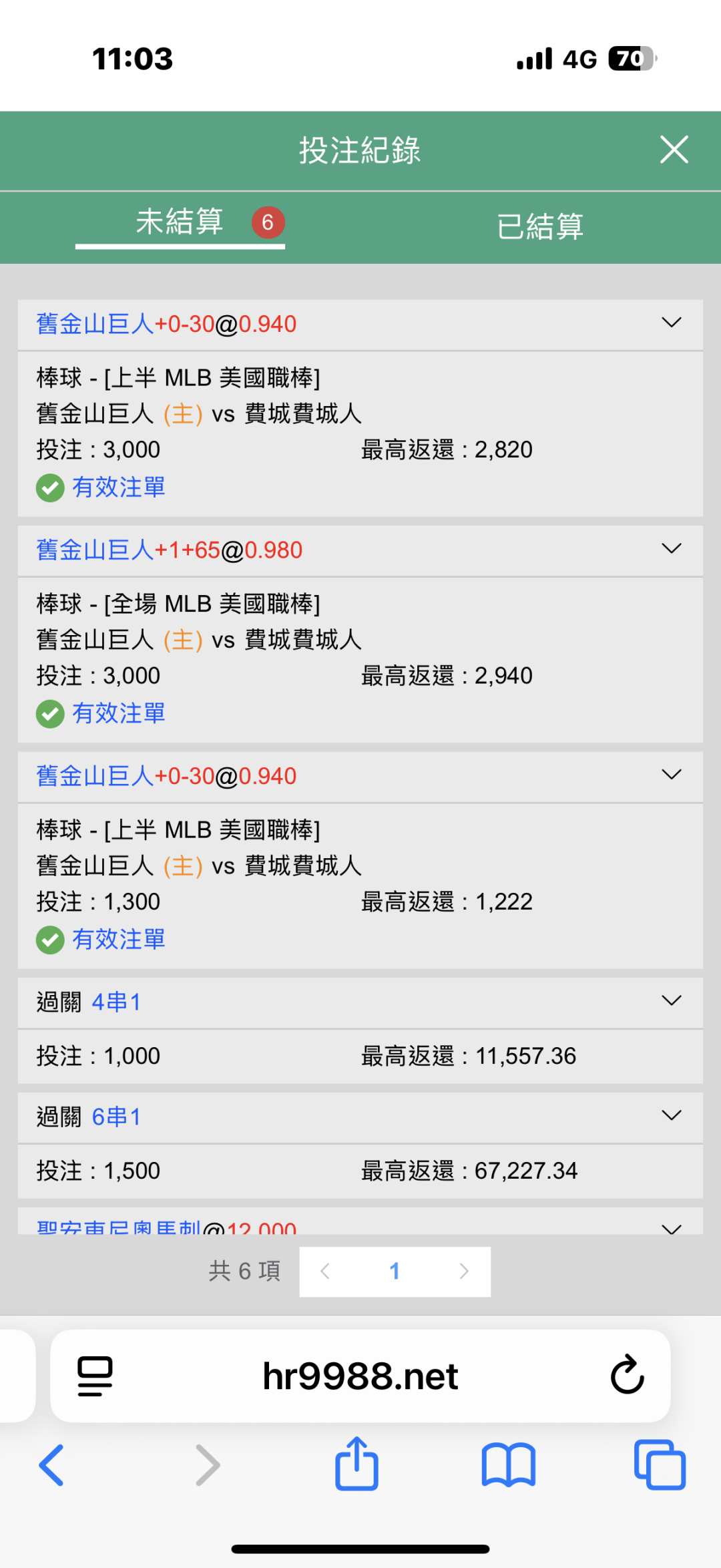Screen dimensions: 721x1568
Task: Edit the hr9988.net address bar
Action: (360, 1376)
